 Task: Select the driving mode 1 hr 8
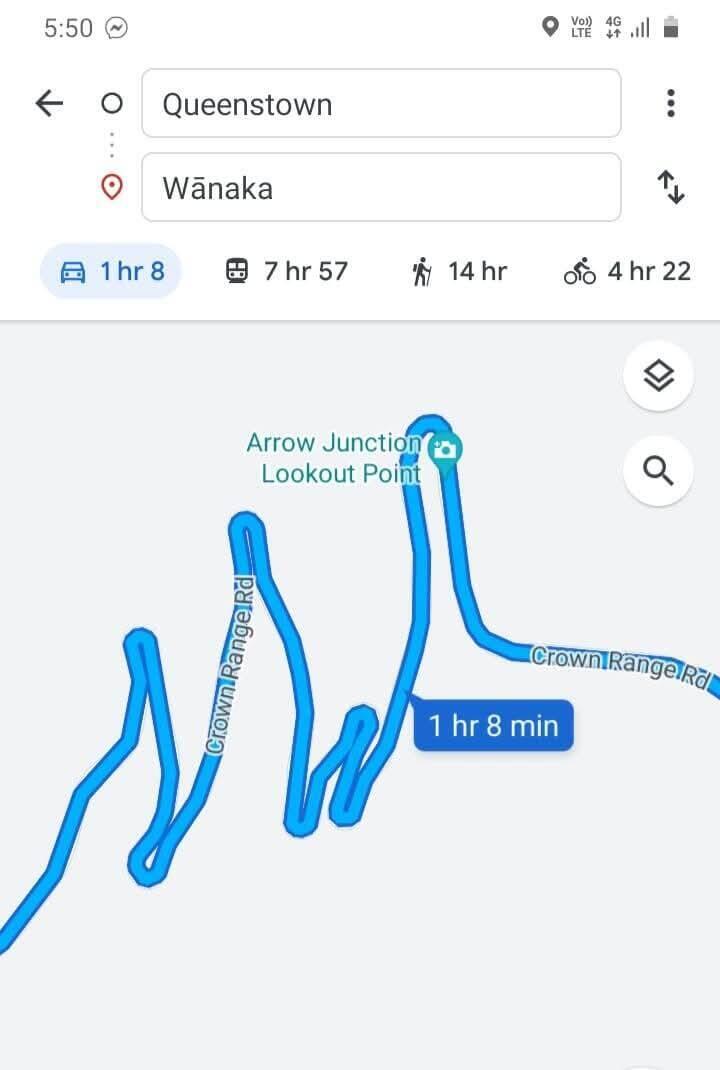coord(111,271)
